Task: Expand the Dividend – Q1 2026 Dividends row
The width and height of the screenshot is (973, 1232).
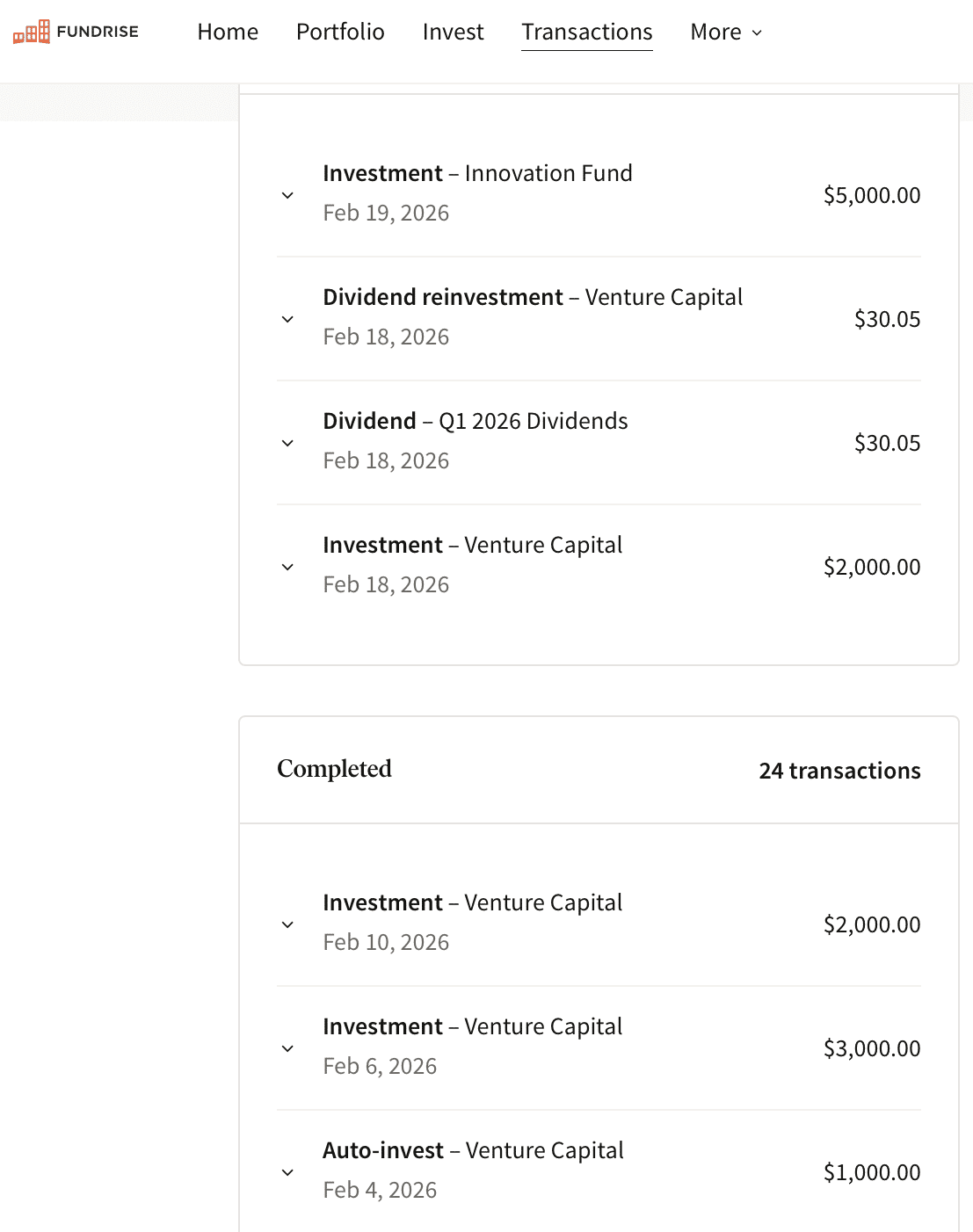Action: click(287, 443)
